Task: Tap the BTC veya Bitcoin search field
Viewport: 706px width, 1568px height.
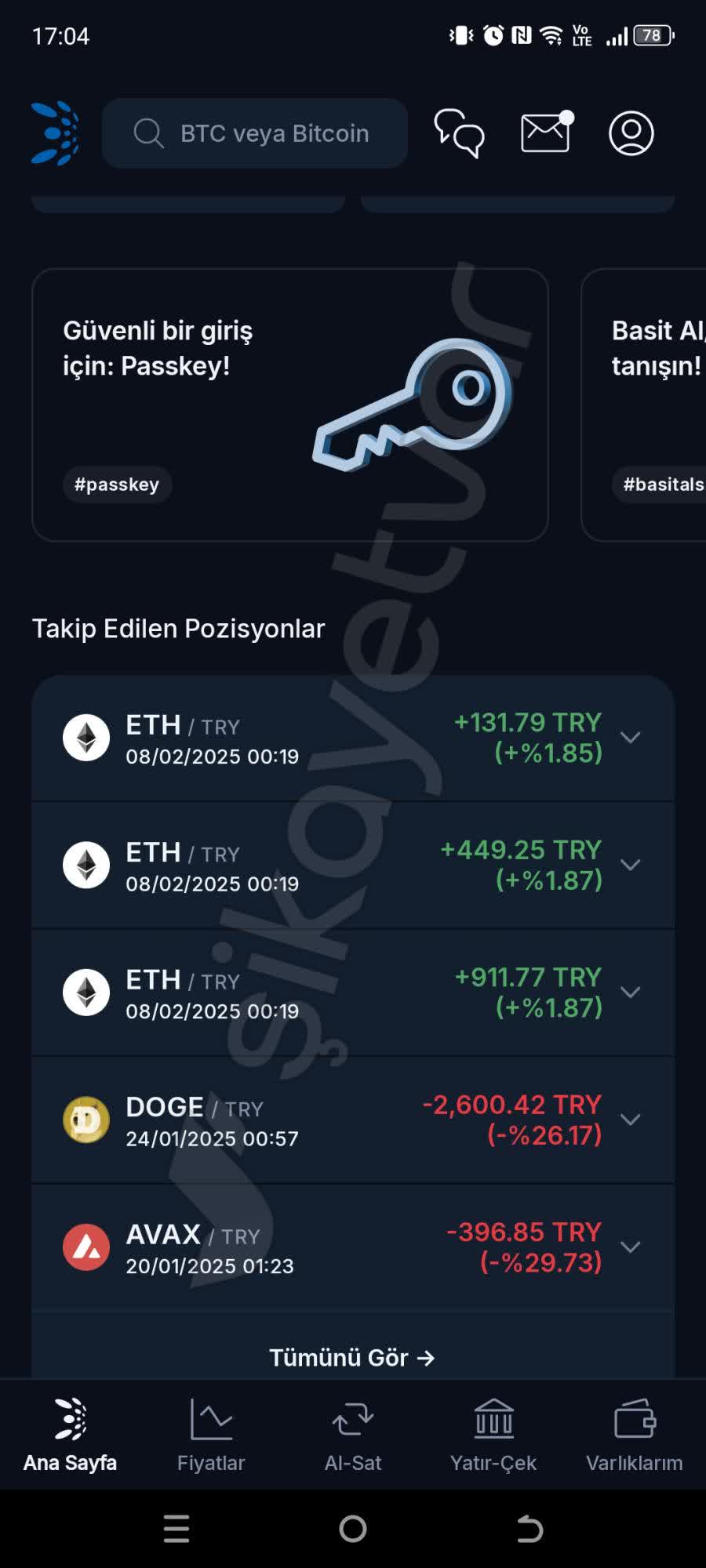Action: pos(254,133)
